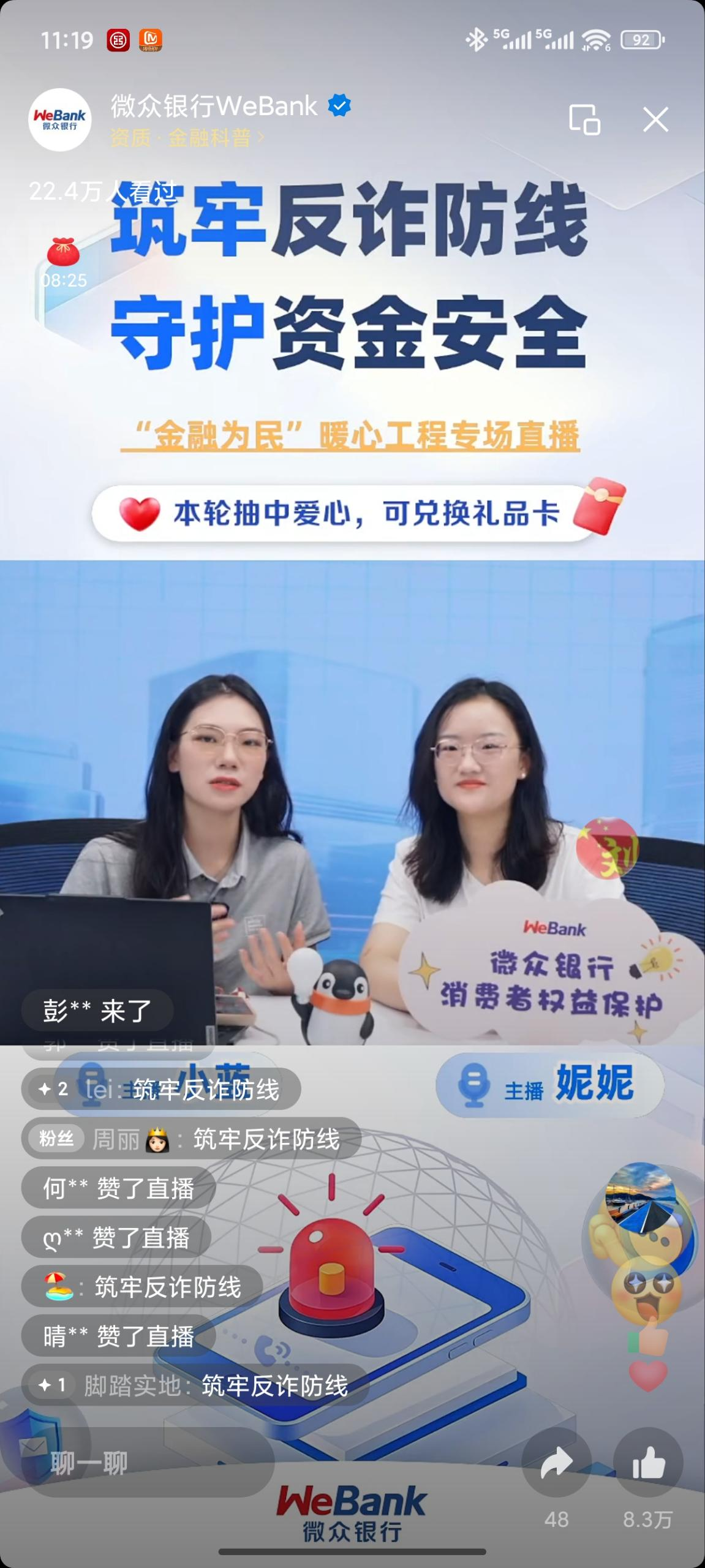Viewport: 705px width, 1568px height.
Task: Share this live stream
Action: pos(556,1463)
